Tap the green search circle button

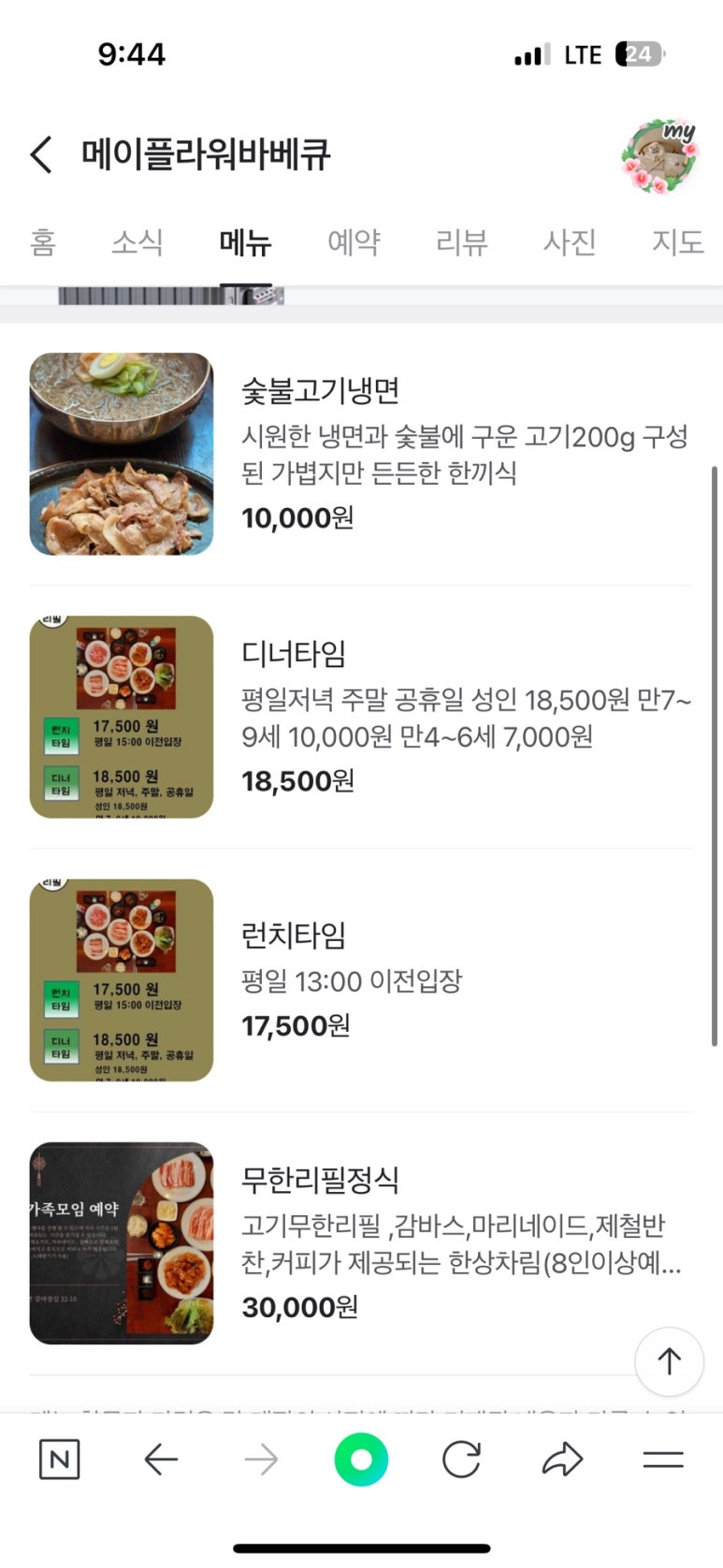click(x=361, y=1459)
